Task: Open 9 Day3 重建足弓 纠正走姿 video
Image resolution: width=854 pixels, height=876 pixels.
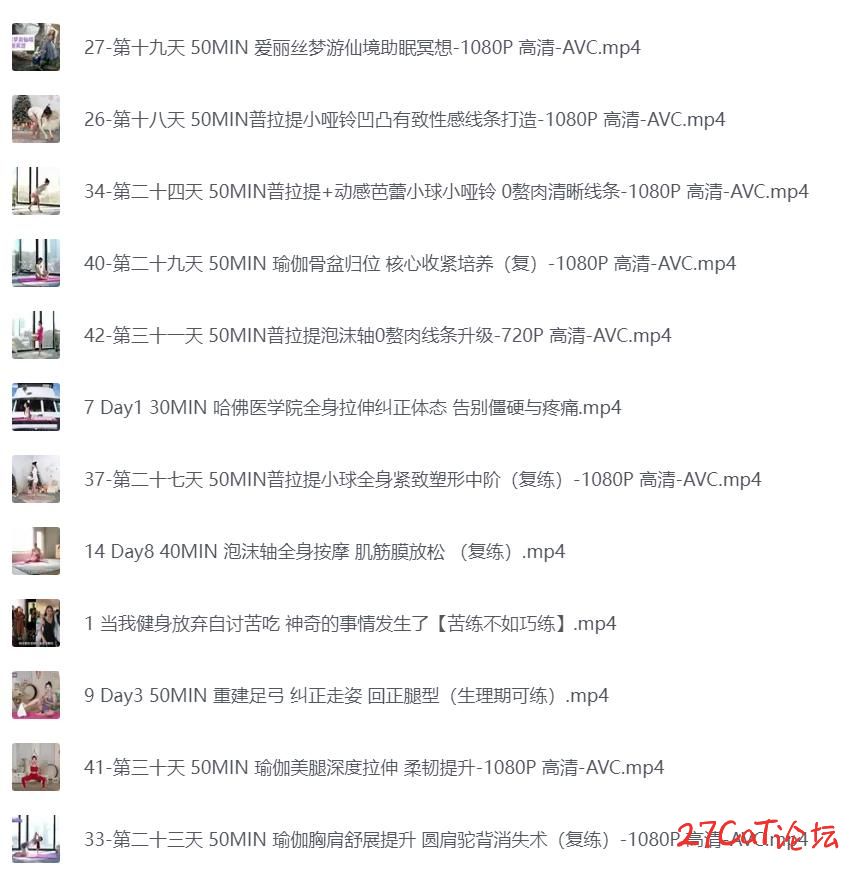Action: [346, 695]
